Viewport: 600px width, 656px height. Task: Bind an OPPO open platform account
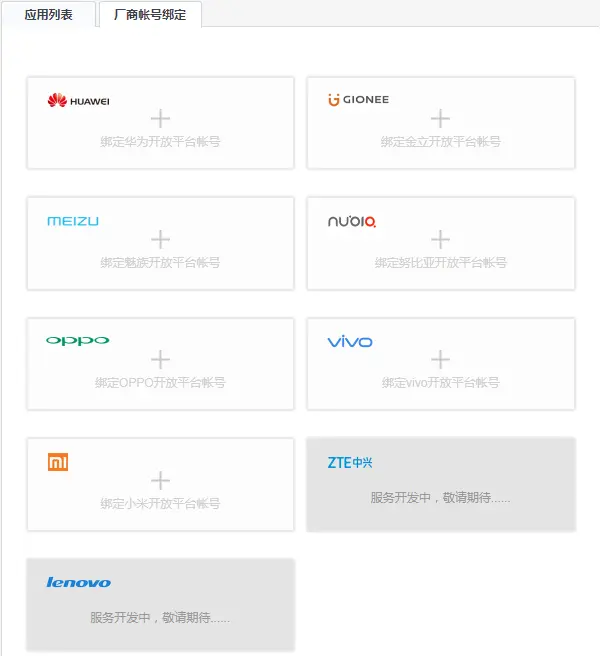[160, 363]
